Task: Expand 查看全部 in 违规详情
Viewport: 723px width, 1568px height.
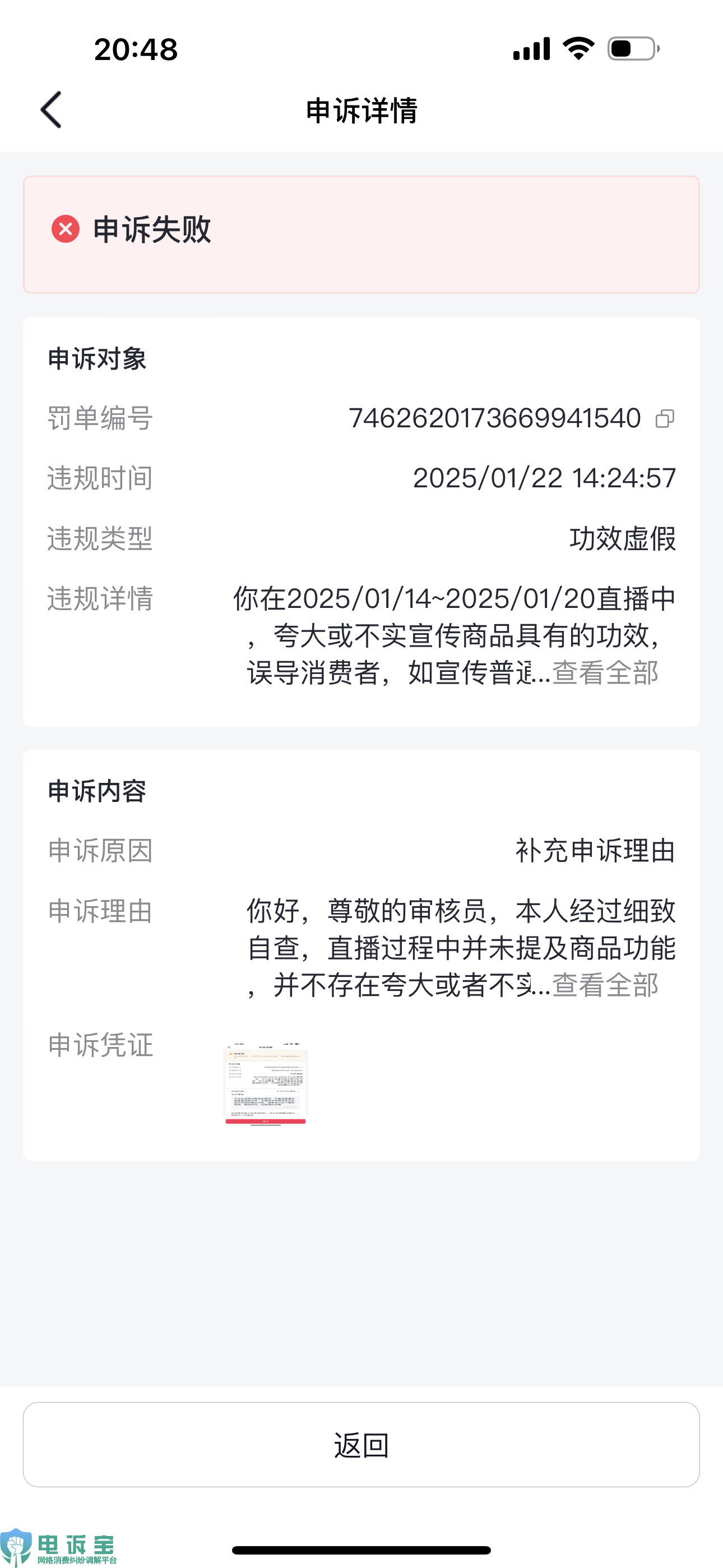Action: (x=604, y=673)
